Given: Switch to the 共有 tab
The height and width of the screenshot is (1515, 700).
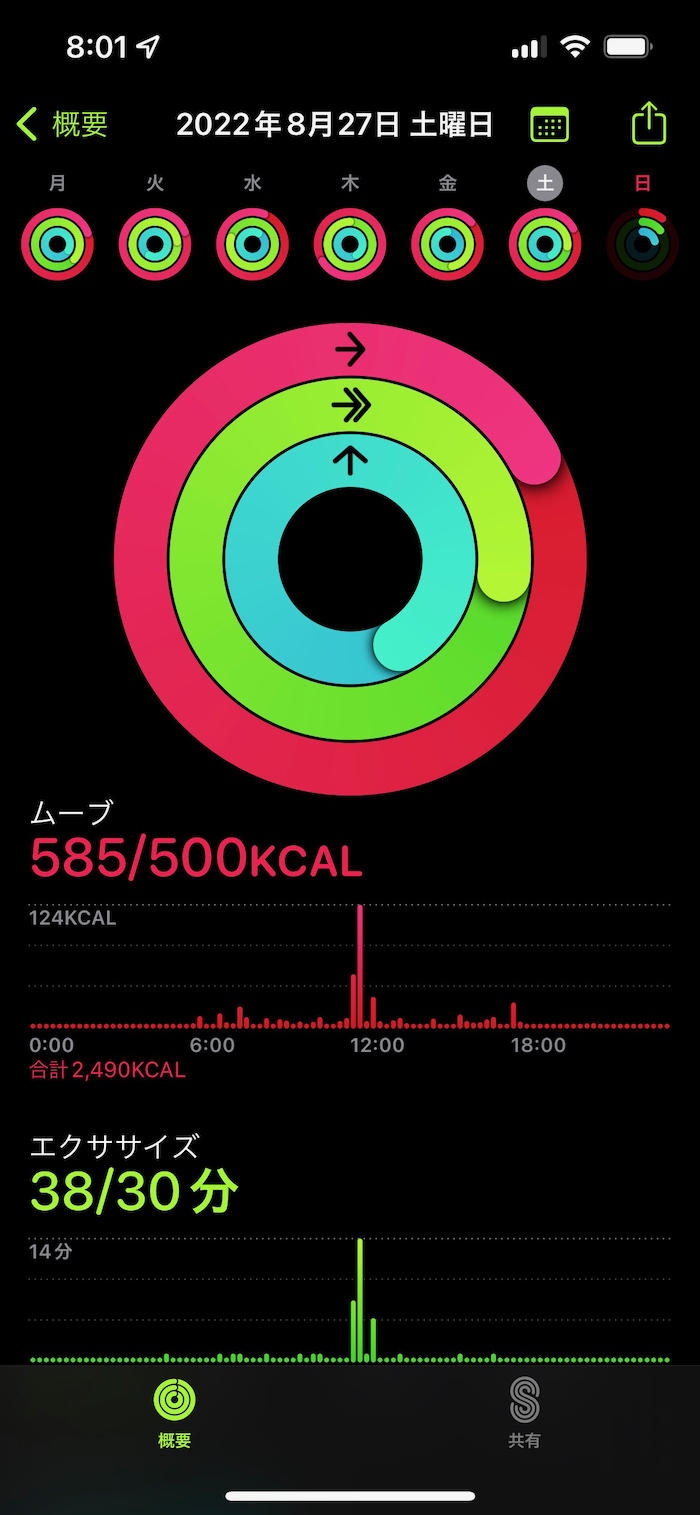Looking at the screenshot, I should pos(524,1413).
